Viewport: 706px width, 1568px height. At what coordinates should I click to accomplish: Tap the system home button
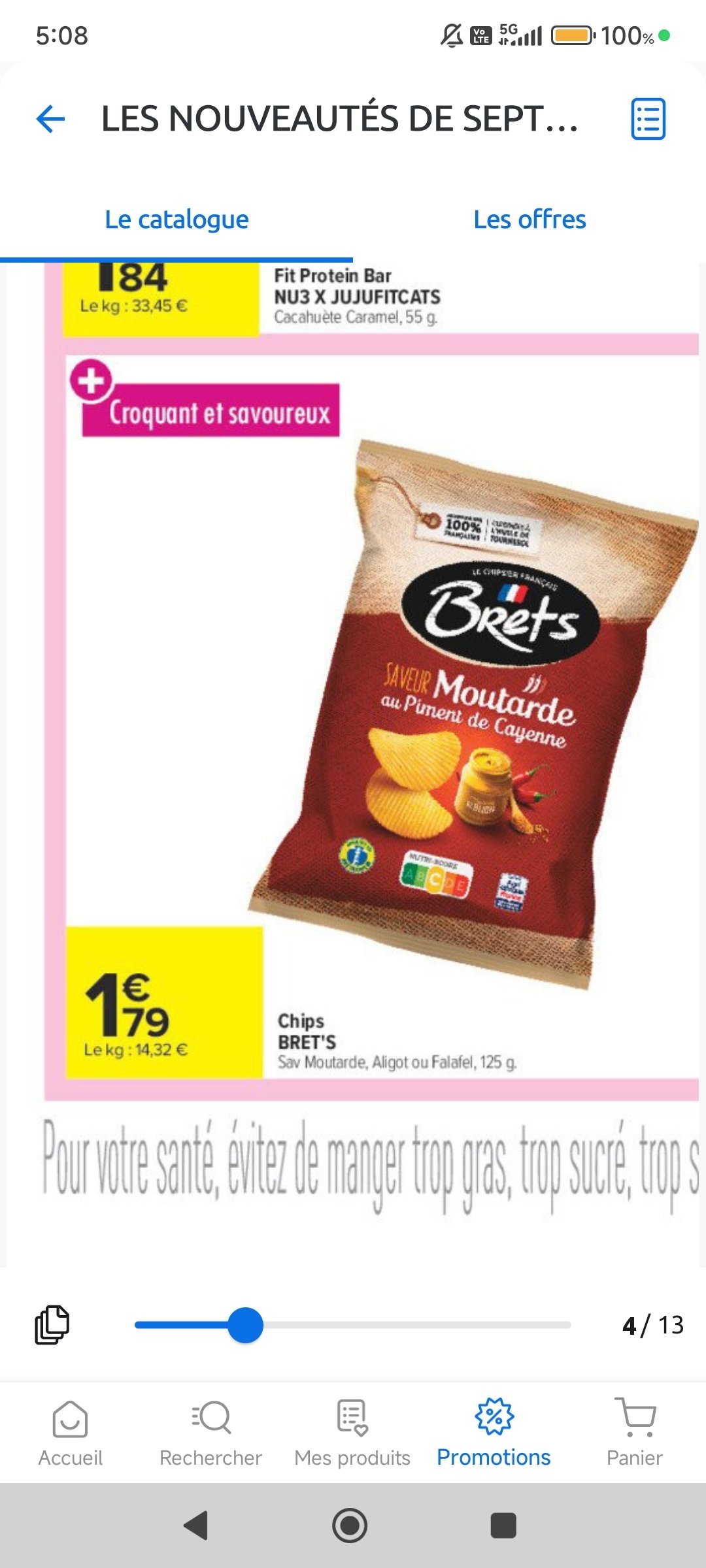point(350,1526)
